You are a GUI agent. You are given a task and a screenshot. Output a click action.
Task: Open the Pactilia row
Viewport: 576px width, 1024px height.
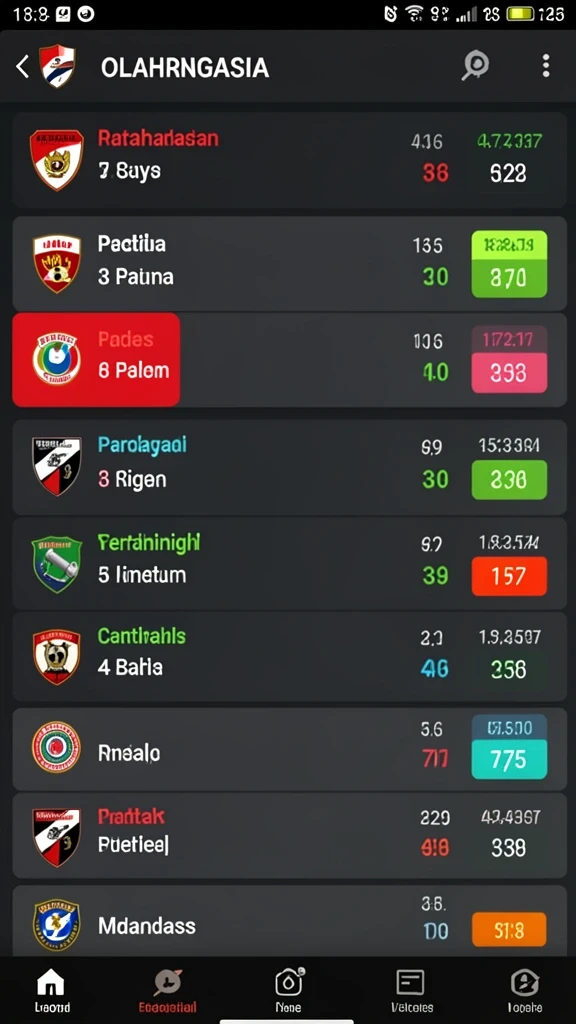pos(289,263)
